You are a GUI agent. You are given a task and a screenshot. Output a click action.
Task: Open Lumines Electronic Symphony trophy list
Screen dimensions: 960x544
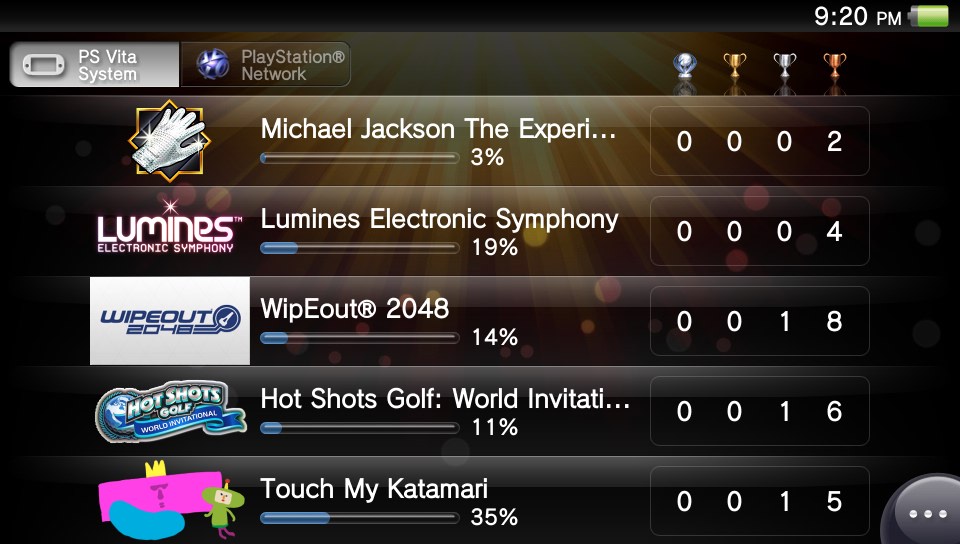439,231
